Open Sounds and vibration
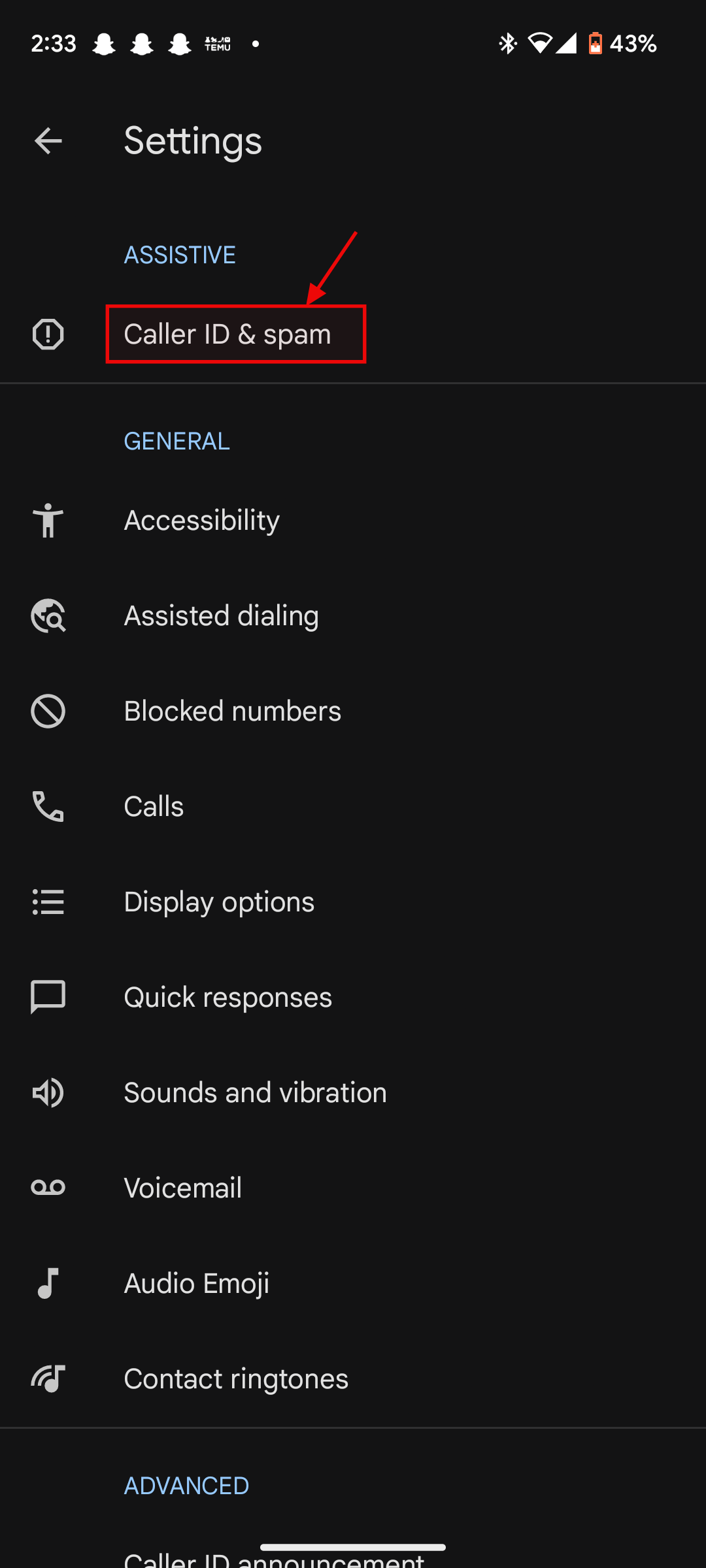The height and width of the screenshot is (1568, 706). (255, 1093)
